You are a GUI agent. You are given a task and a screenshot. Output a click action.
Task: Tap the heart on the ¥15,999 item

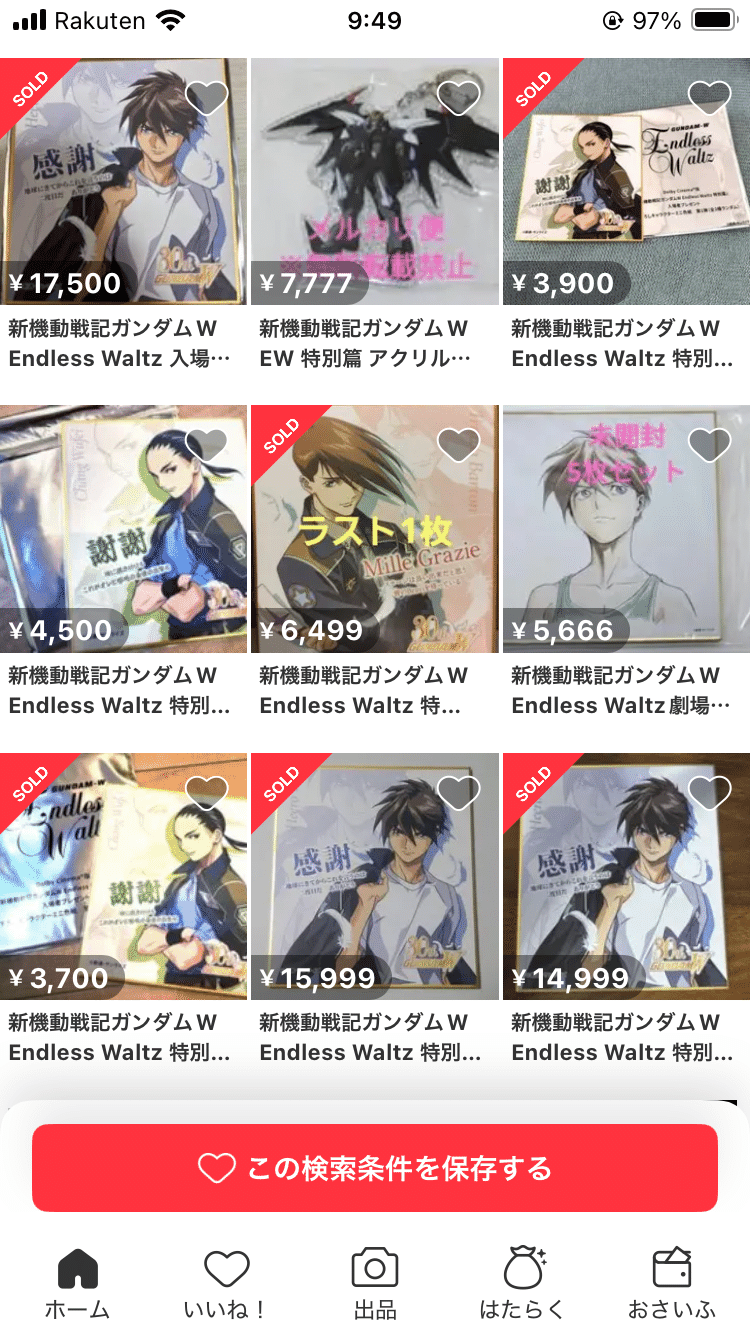tap(459, 792)
